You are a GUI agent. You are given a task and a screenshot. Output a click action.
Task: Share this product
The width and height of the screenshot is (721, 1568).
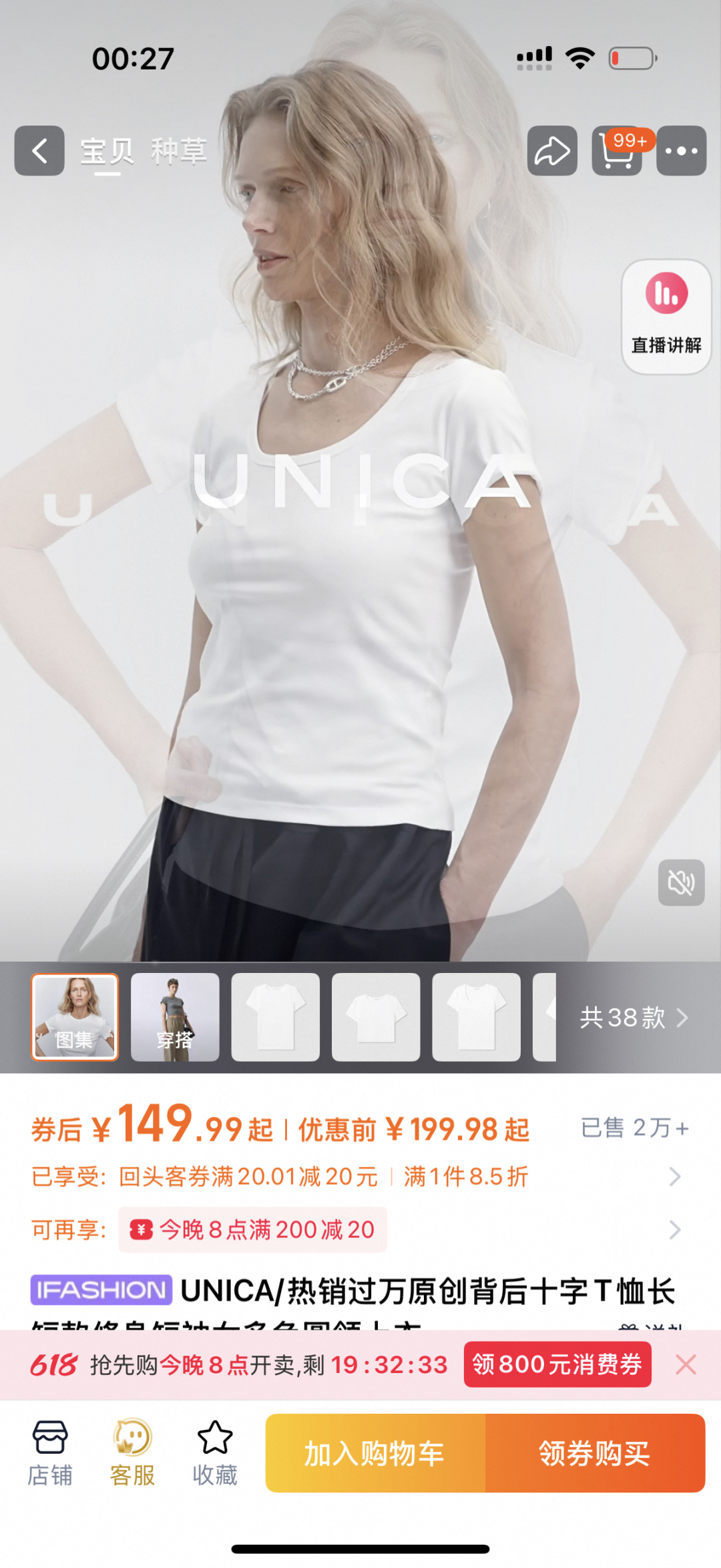click(552, 151)
